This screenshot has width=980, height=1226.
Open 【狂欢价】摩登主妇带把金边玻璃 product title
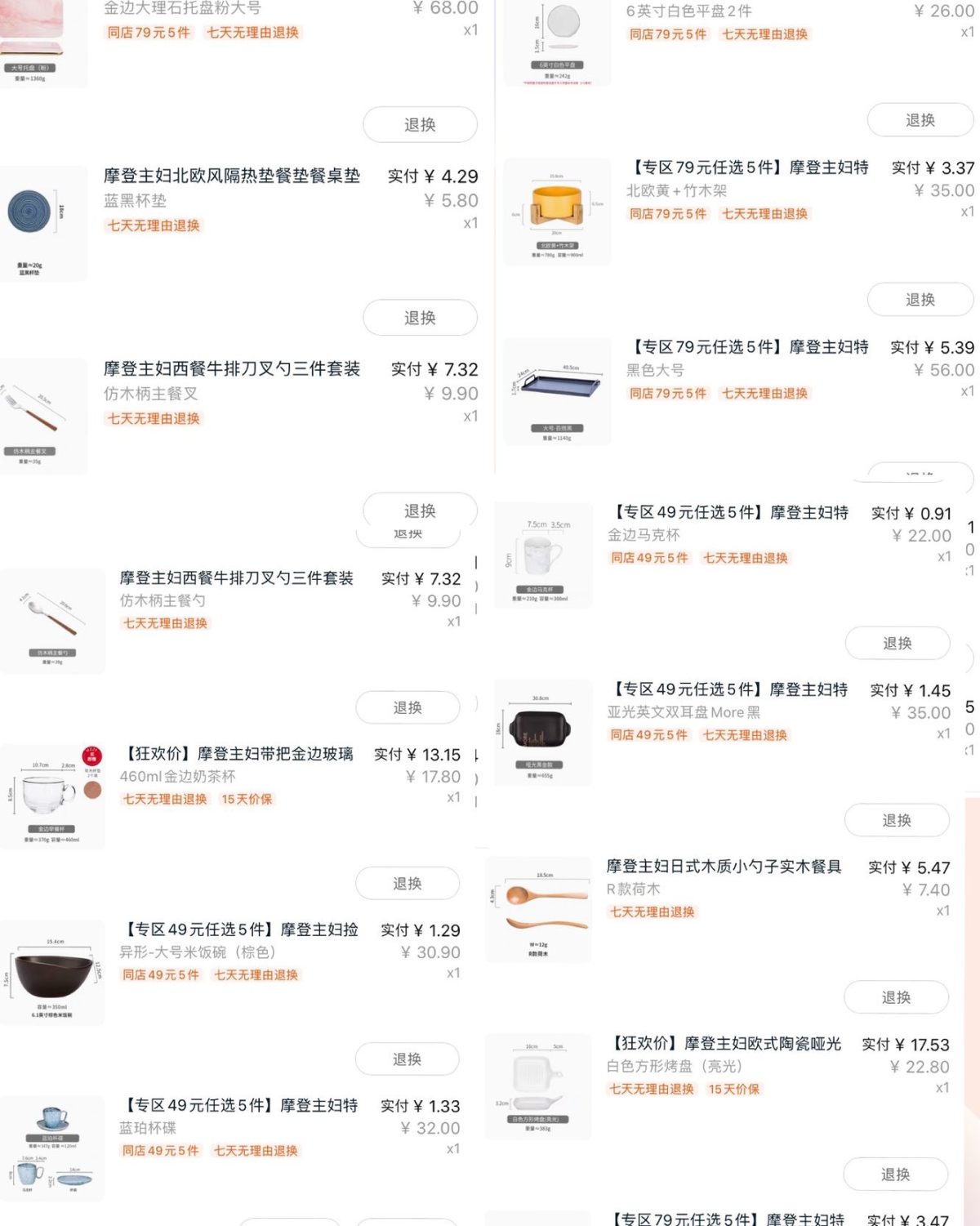[241, 754]
